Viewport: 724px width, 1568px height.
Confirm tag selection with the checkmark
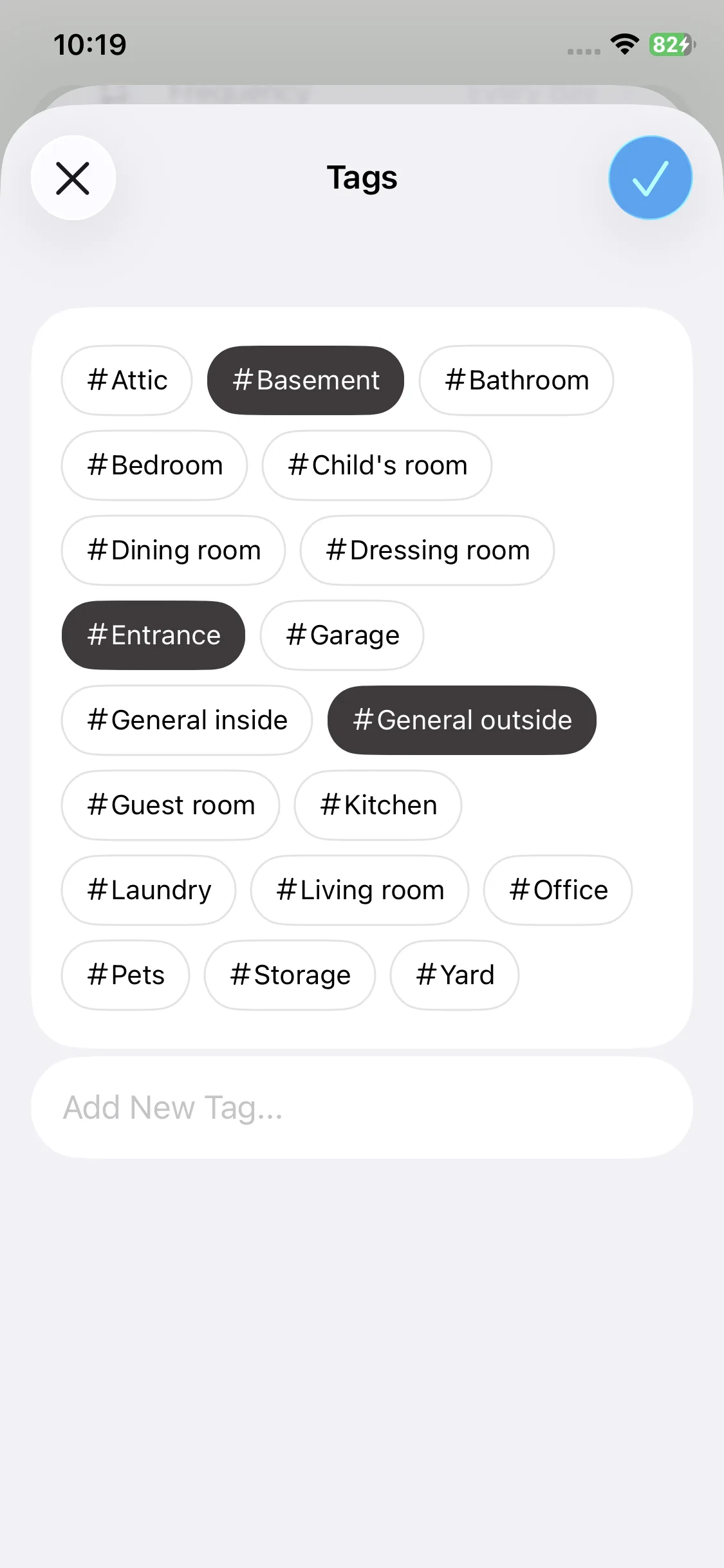click(650, 178)
